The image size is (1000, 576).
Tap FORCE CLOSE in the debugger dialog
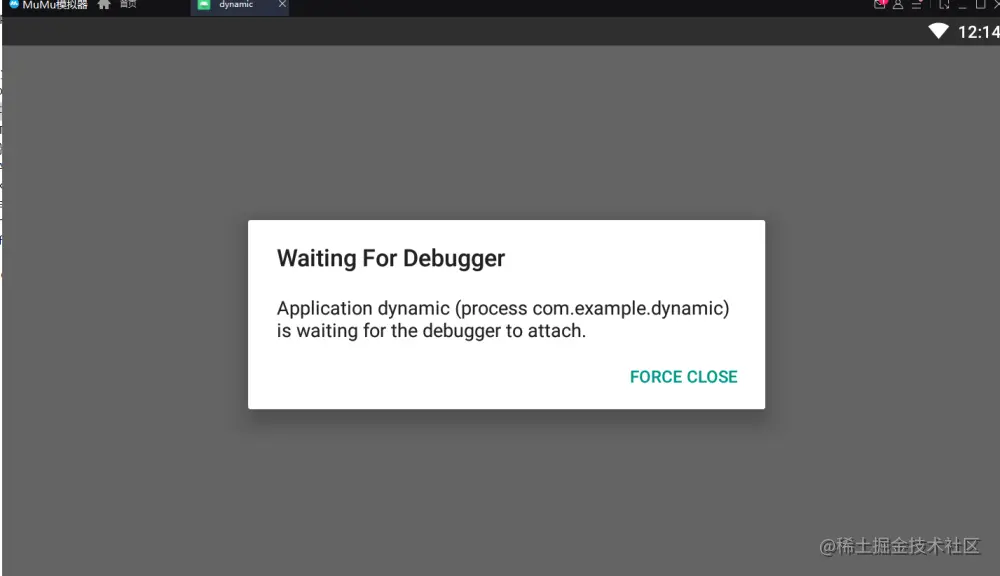683,377
